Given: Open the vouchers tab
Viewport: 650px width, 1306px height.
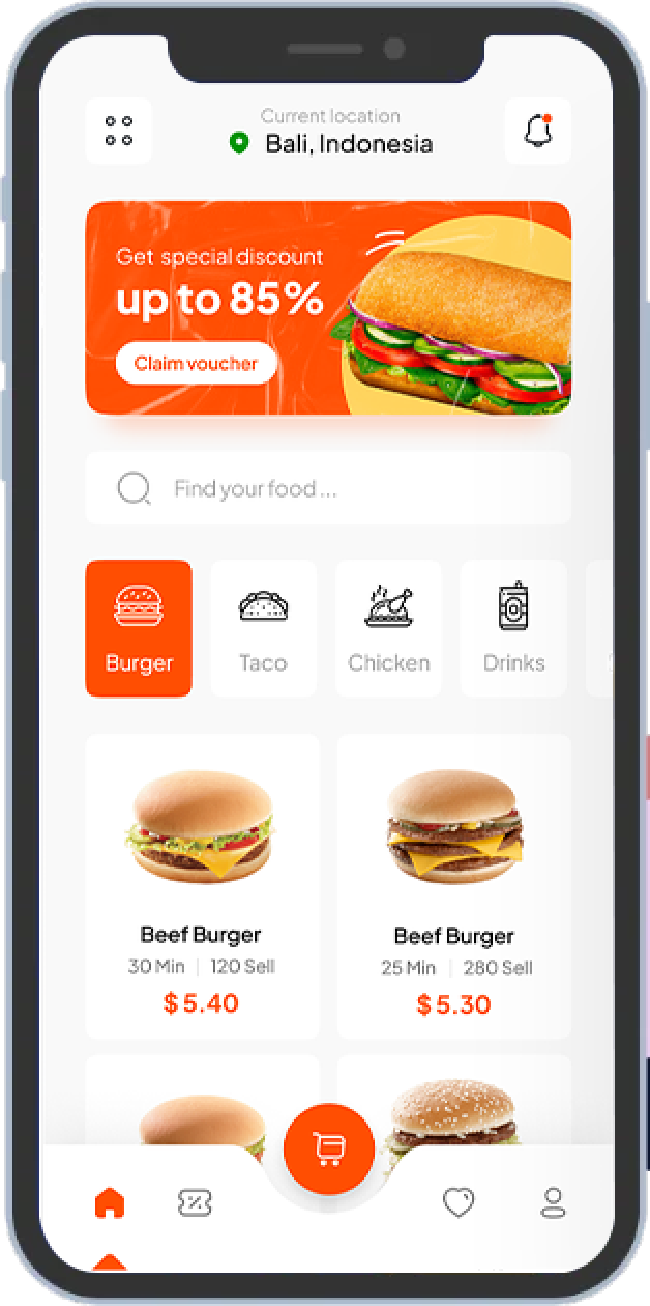Looking at the screenshot, I should (195, 1203).
